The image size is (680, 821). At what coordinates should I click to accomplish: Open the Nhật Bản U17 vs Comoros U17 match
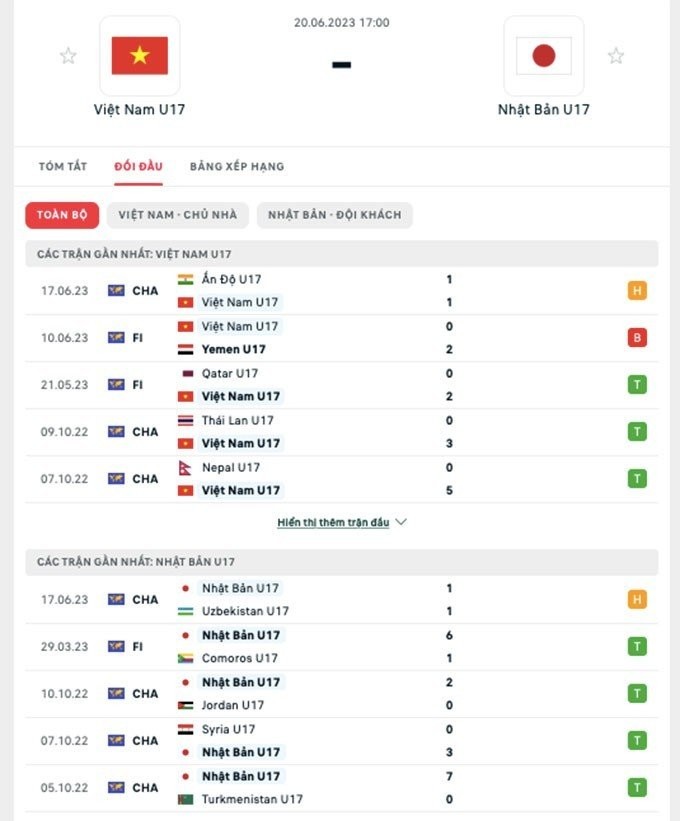[x=340, y=647]
